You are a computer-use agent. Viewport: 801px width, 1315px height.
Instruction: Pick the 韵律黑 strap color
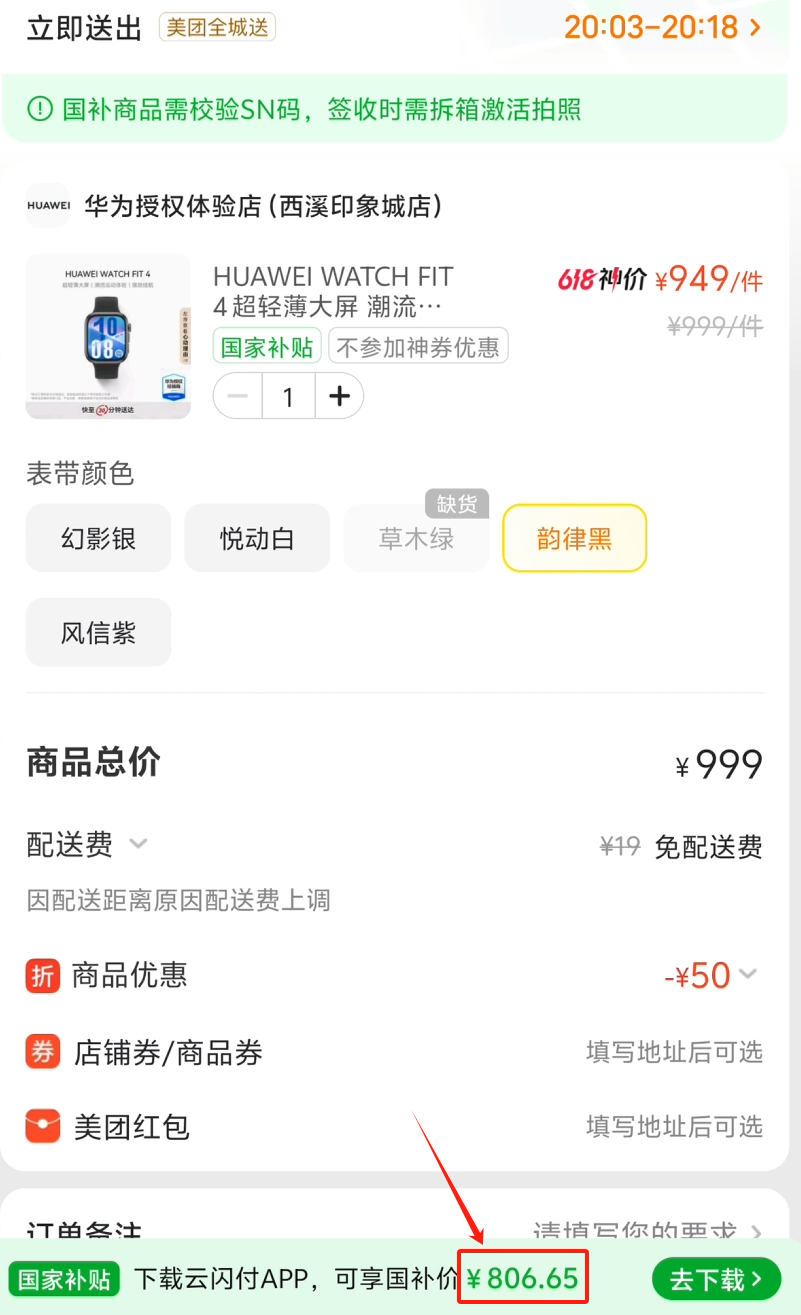(574, 539)
